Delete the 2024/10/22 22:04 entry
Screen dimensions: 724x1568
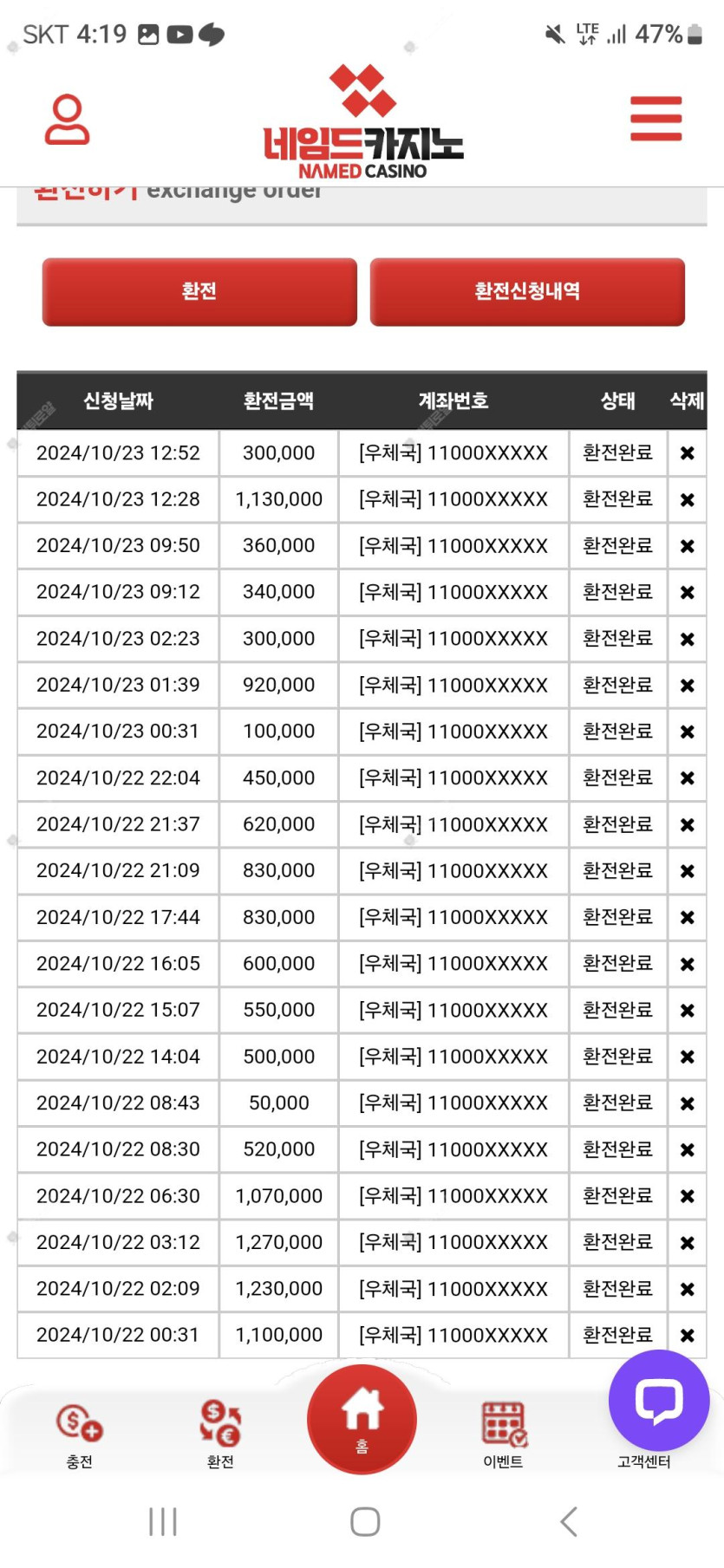tap(687, 778)
